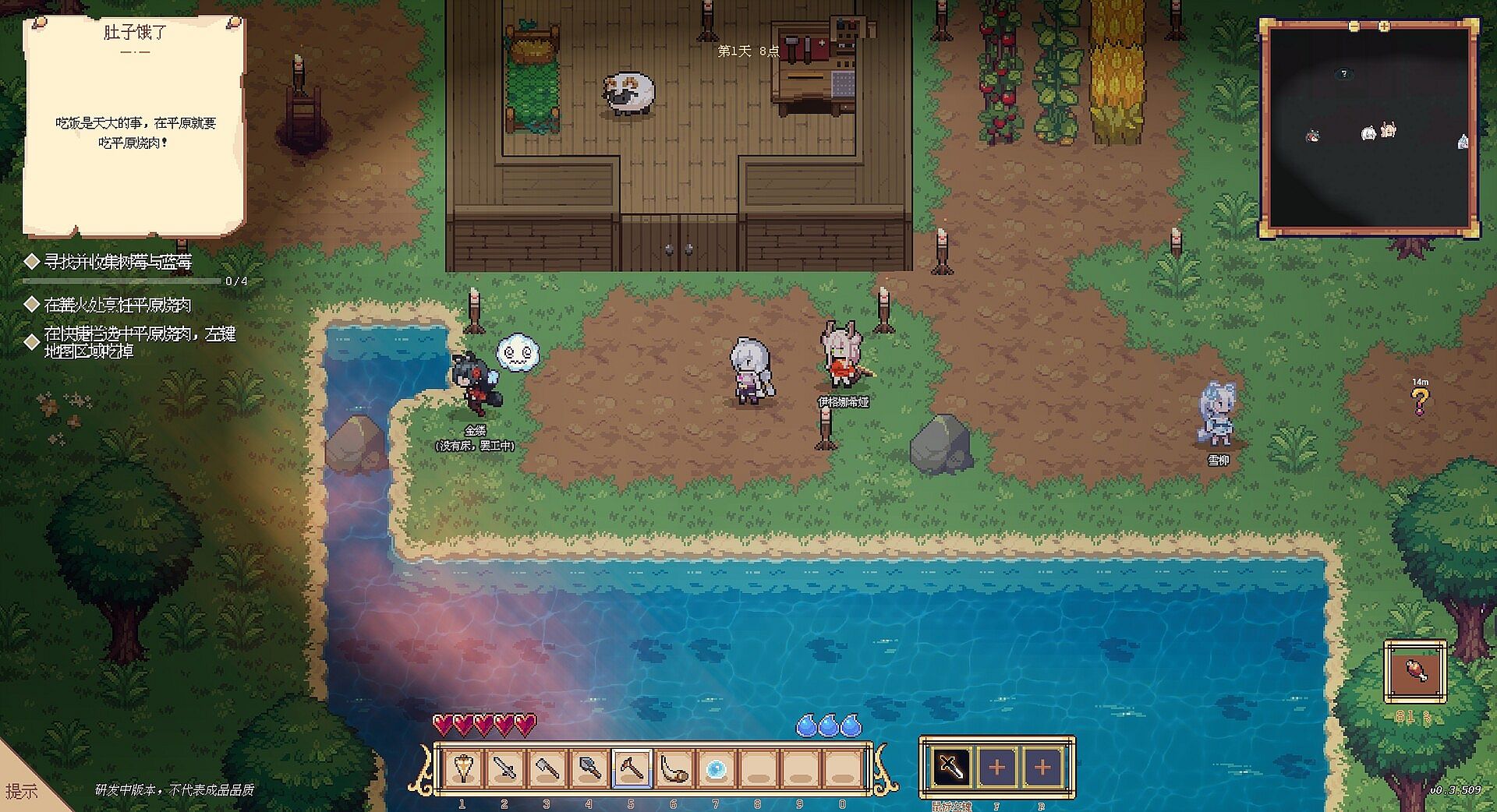The height and width of the screenshot is (812, 1497).
Task: Choose the shovel in hotbar slot 4
Action: pyautogui.click(x=589, y=768)
